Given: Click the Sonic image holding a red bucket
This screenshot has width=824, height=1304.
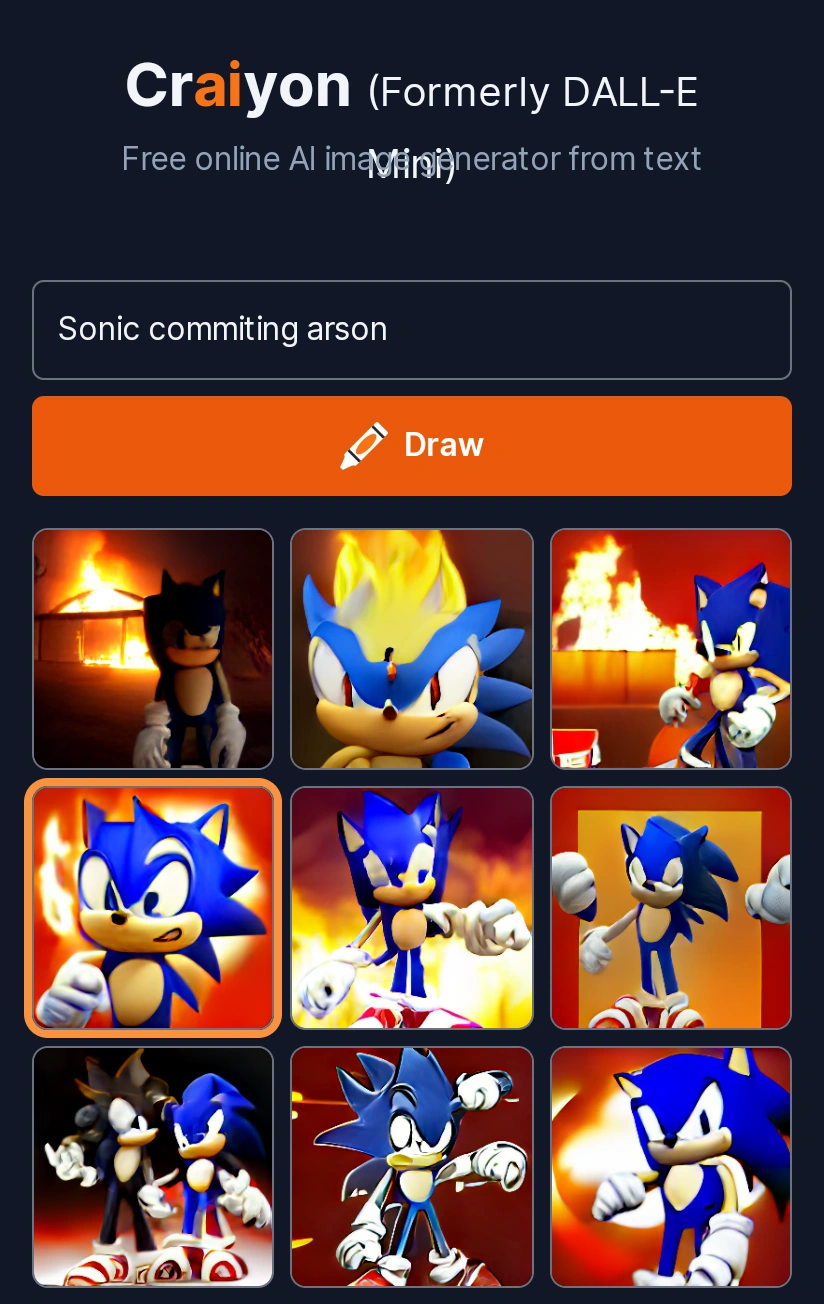Looking at the screenshot, I should 670,649.
